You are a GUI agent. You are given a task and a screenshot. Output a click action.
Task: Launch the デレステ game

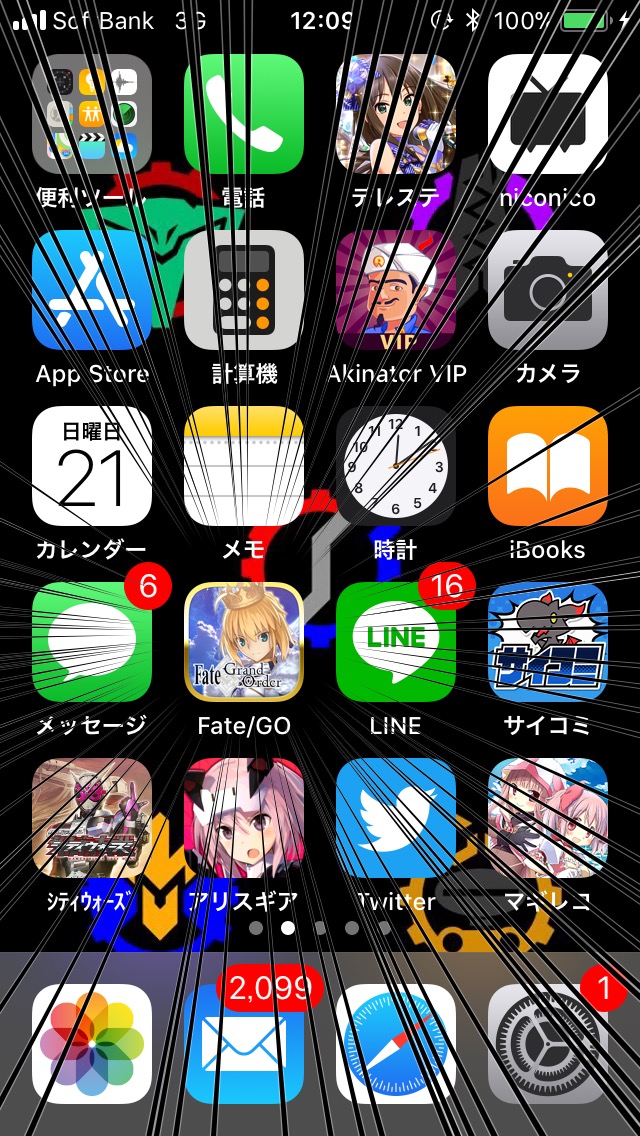click(396, 114)
